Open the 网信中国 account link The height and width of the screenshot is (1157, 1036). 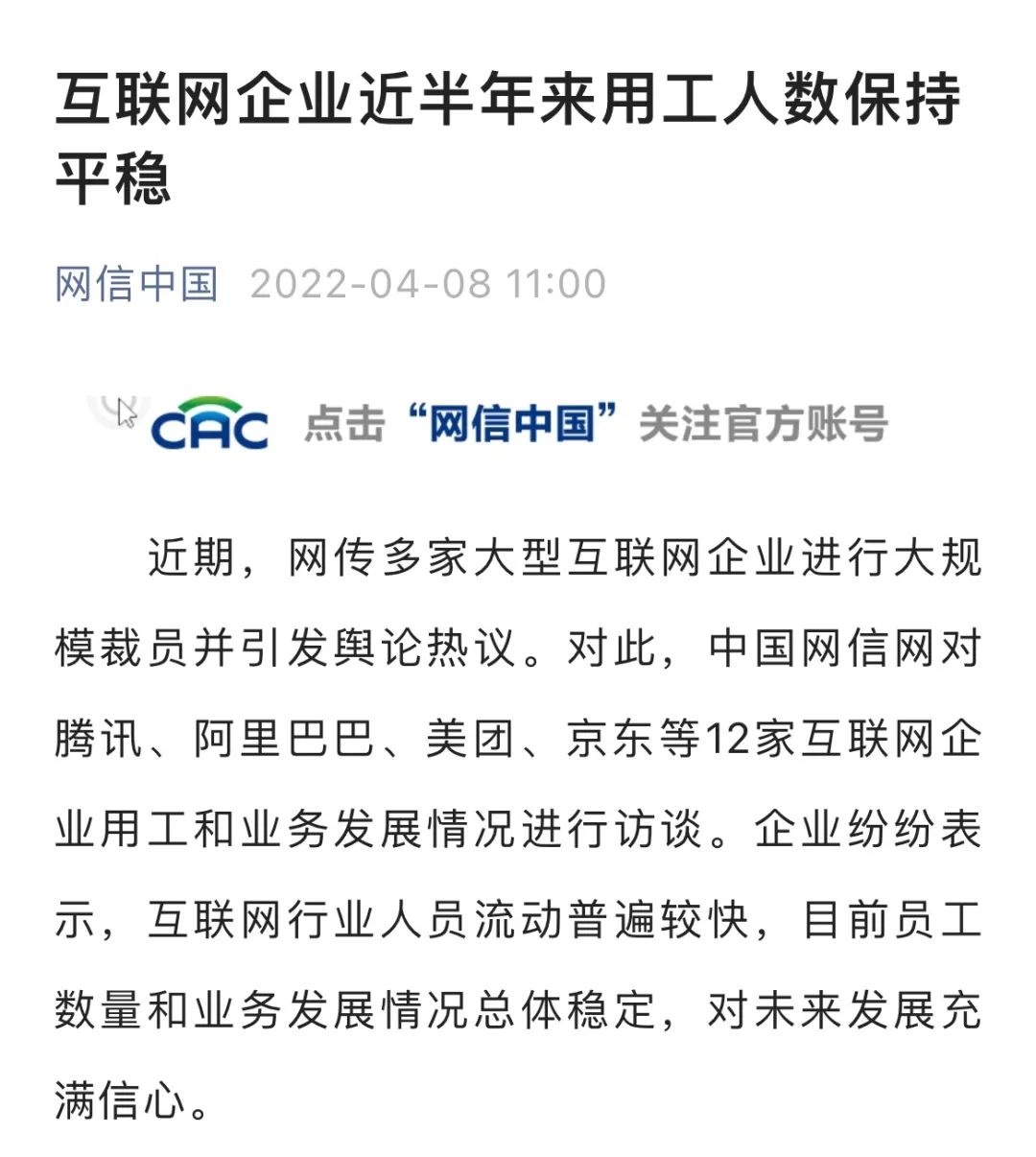pos(137,284)
